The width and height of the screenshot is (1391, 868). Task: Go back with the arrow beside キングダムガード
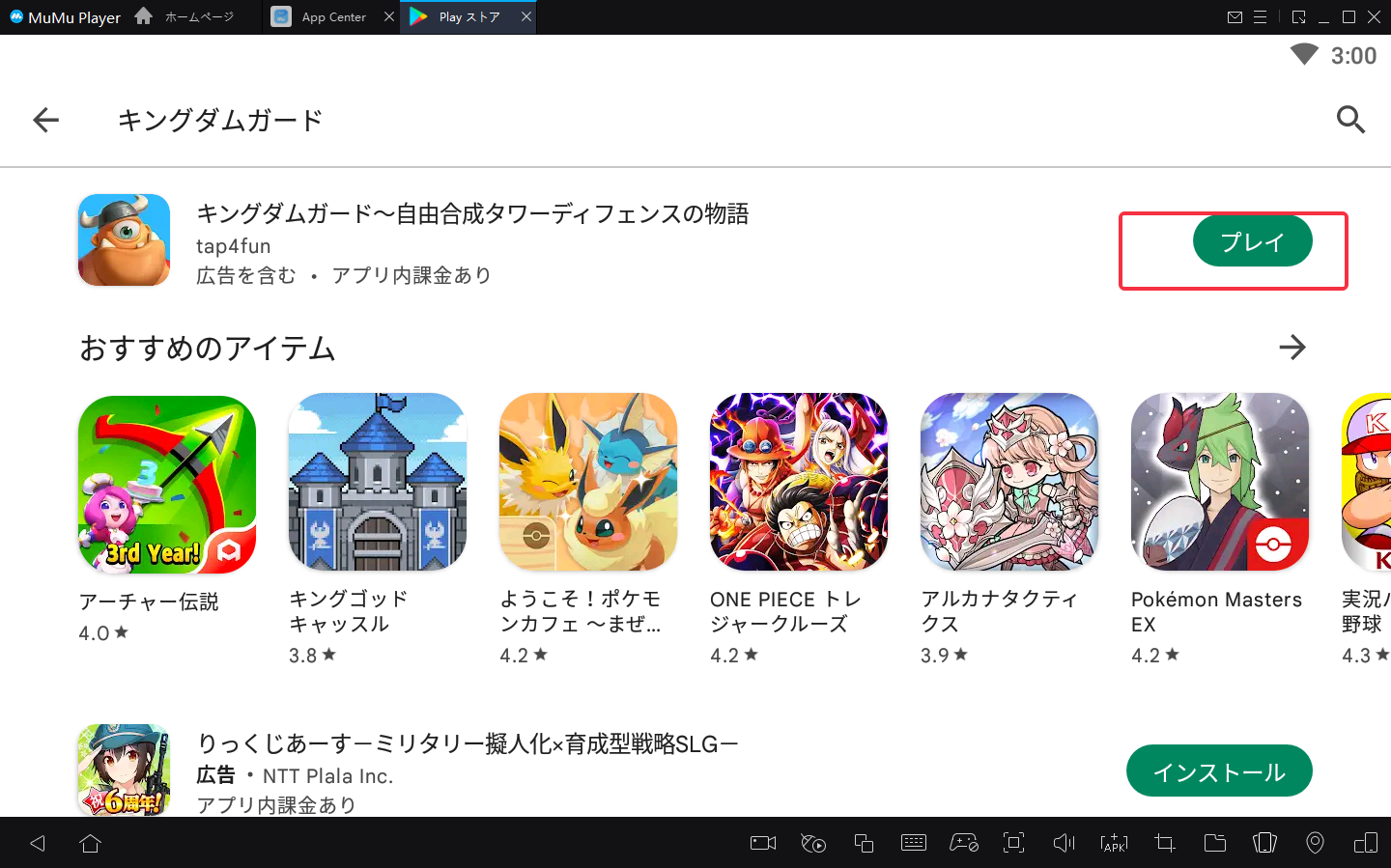[45, 120]
